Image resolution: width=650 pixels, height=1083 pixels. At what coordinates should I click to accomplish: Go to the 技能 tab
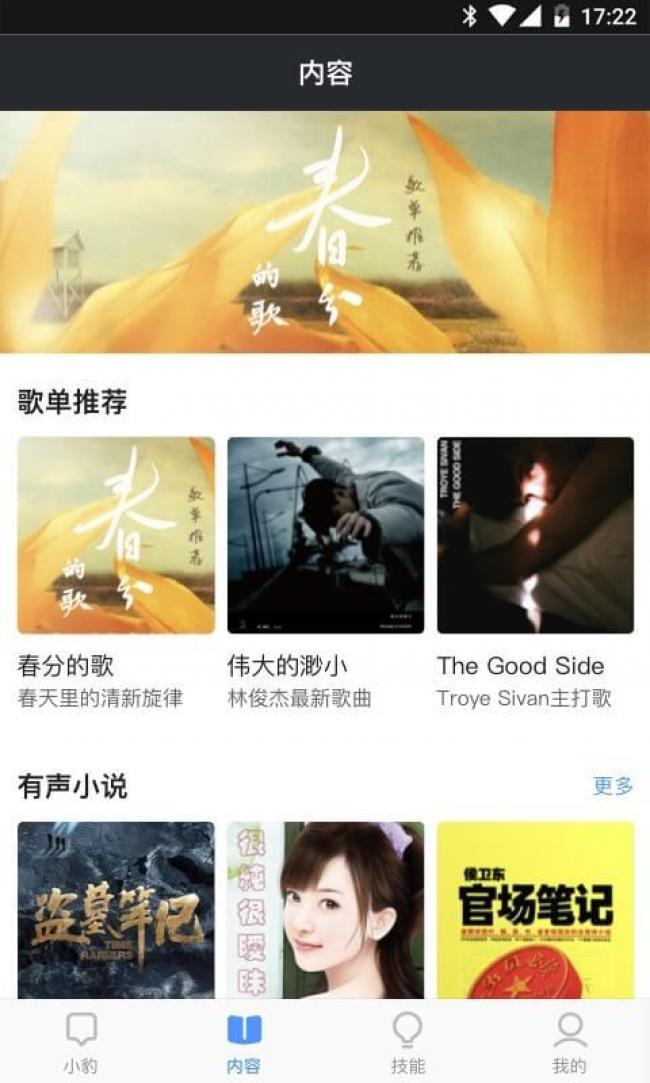pos(406,1041)
